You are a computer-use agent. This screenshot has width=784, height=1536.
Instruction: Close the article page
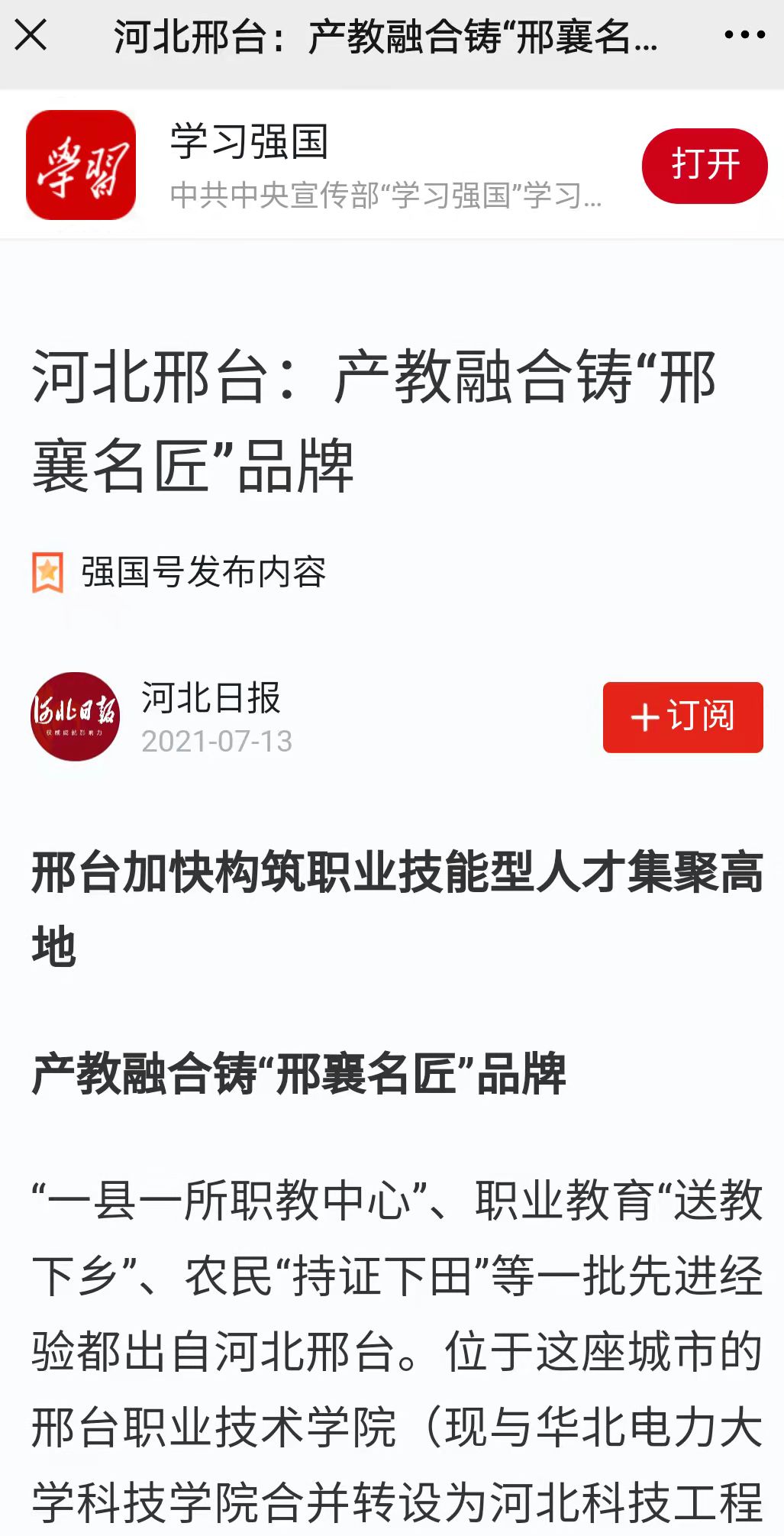(31, 35)
